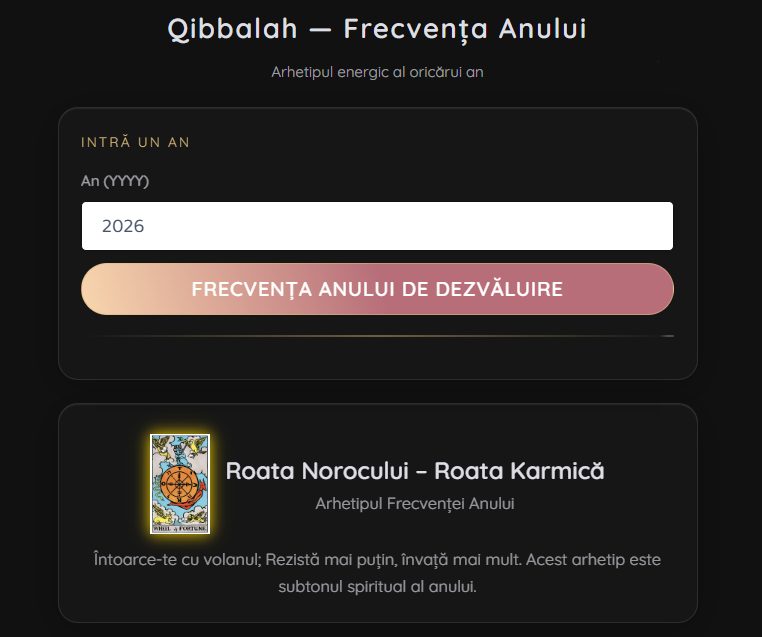This screenshot has width=762, height=637.
Task: Tap the year input field showing 2026
Action: [x=377, y=226]
